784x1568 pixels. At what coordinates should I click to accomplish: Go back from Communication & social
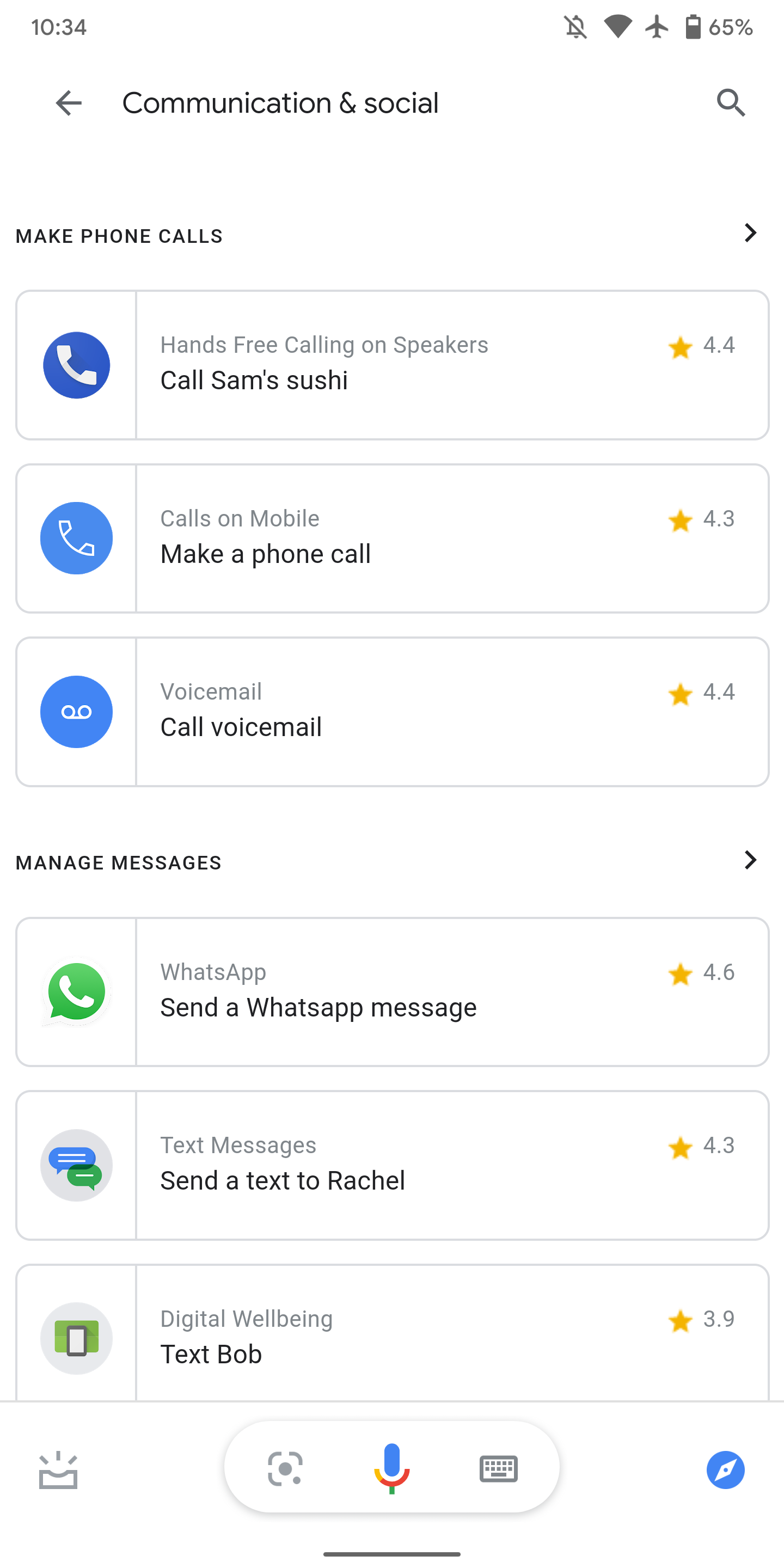(x=68, y=103)
